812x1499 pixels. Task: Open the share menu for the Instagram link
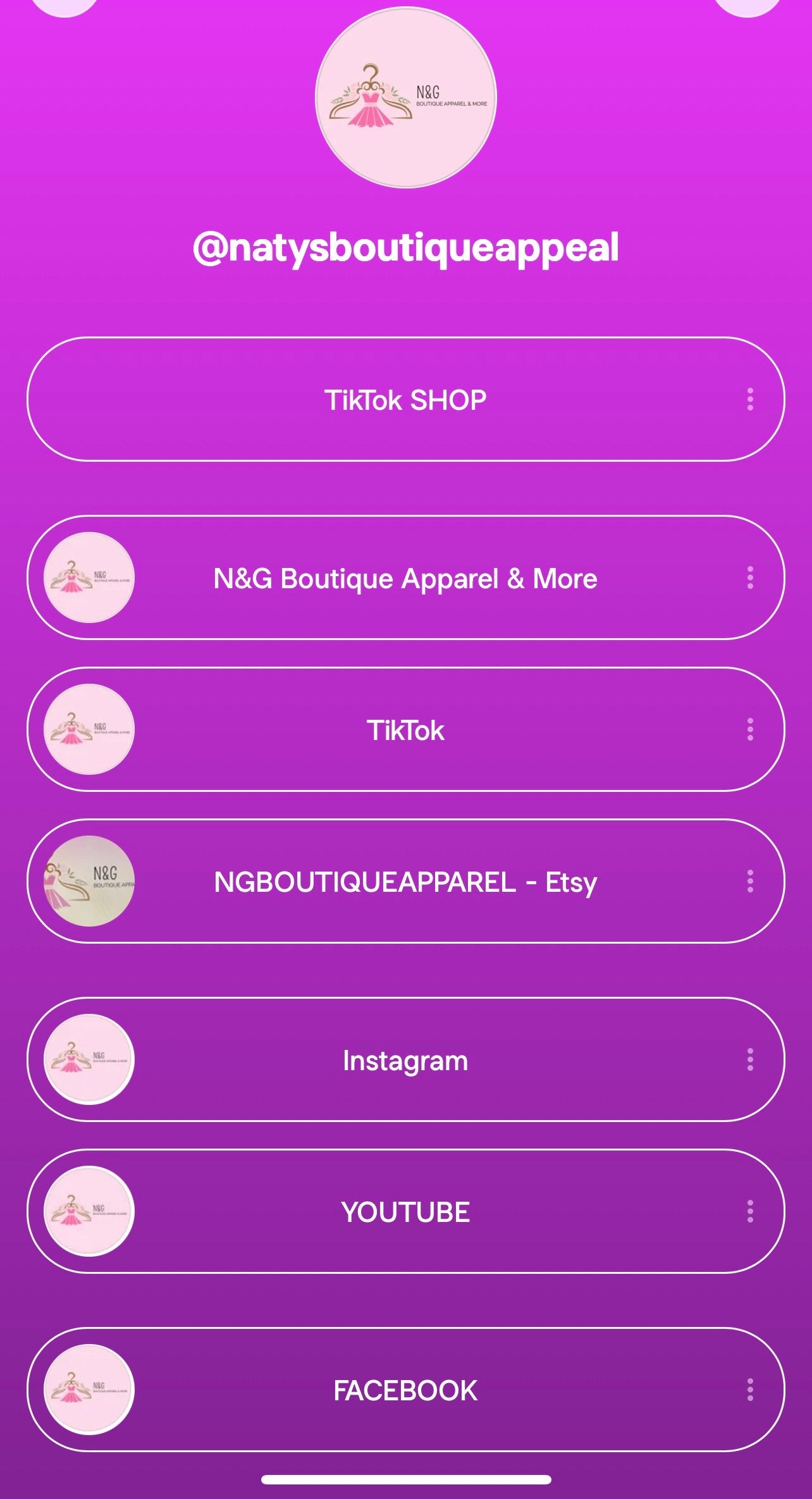pyautogui.click(x=749, y=1060)
